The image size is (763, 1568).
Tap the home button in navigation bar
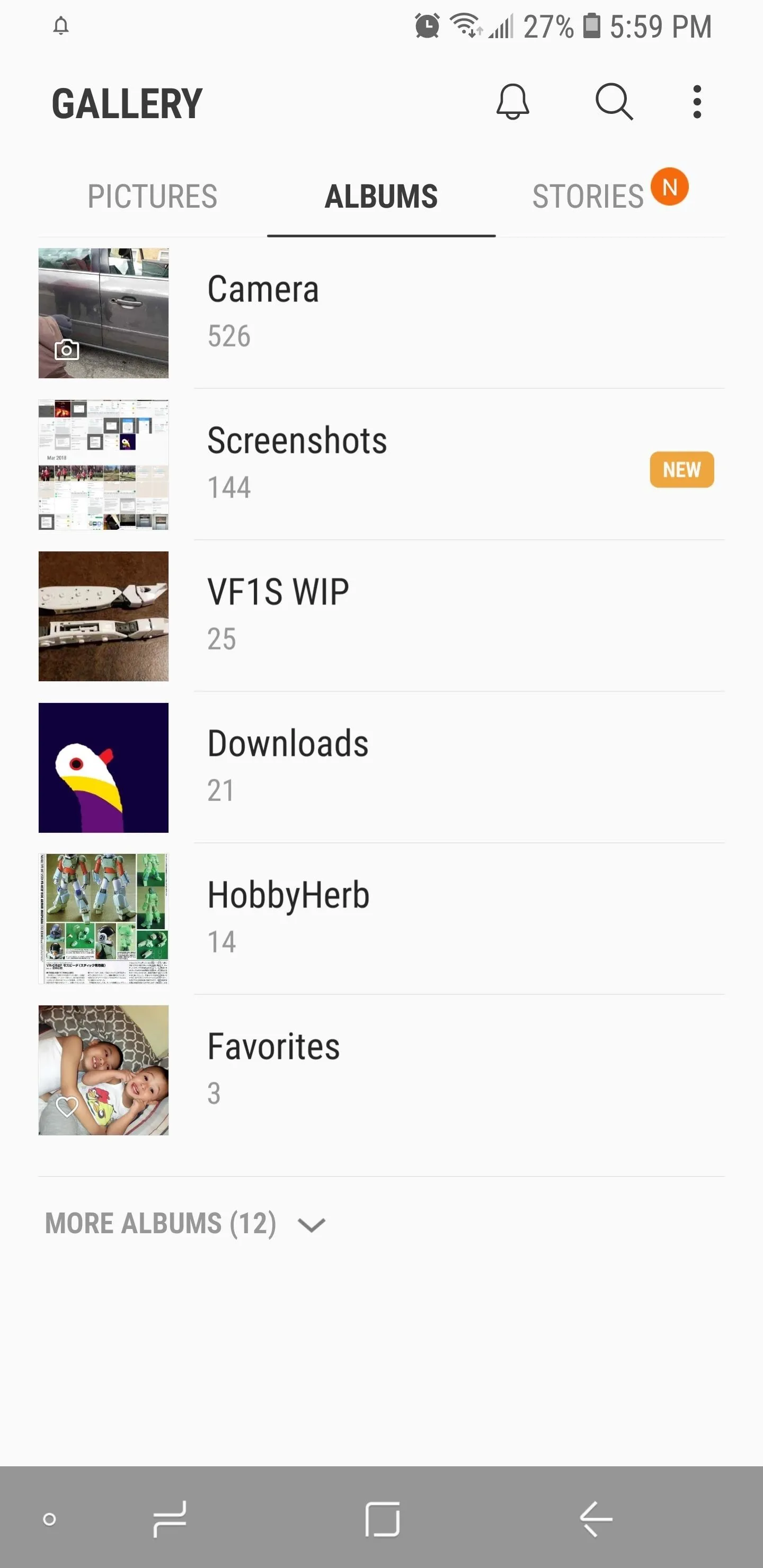pyautogui.click(x=383, y=1519)
